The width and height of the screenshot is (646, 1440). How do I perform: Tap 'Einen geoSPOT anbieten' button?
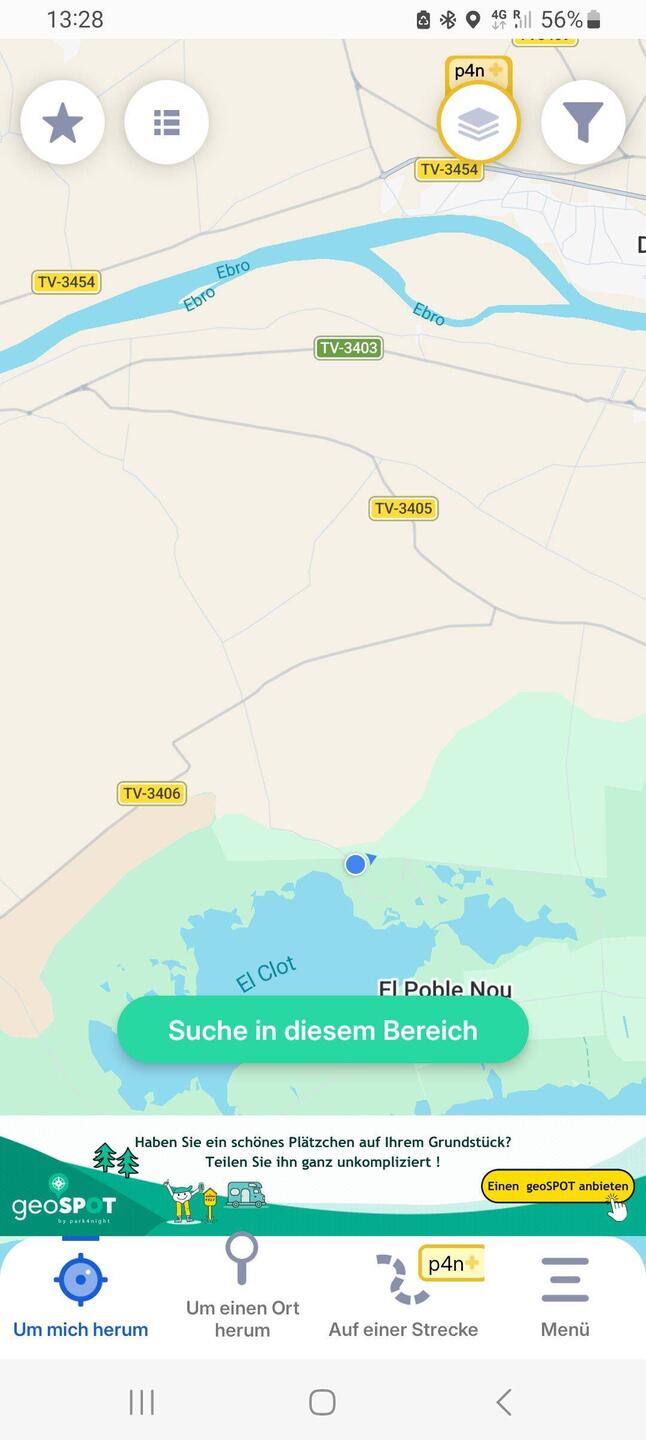click(x=558, y=1186)
